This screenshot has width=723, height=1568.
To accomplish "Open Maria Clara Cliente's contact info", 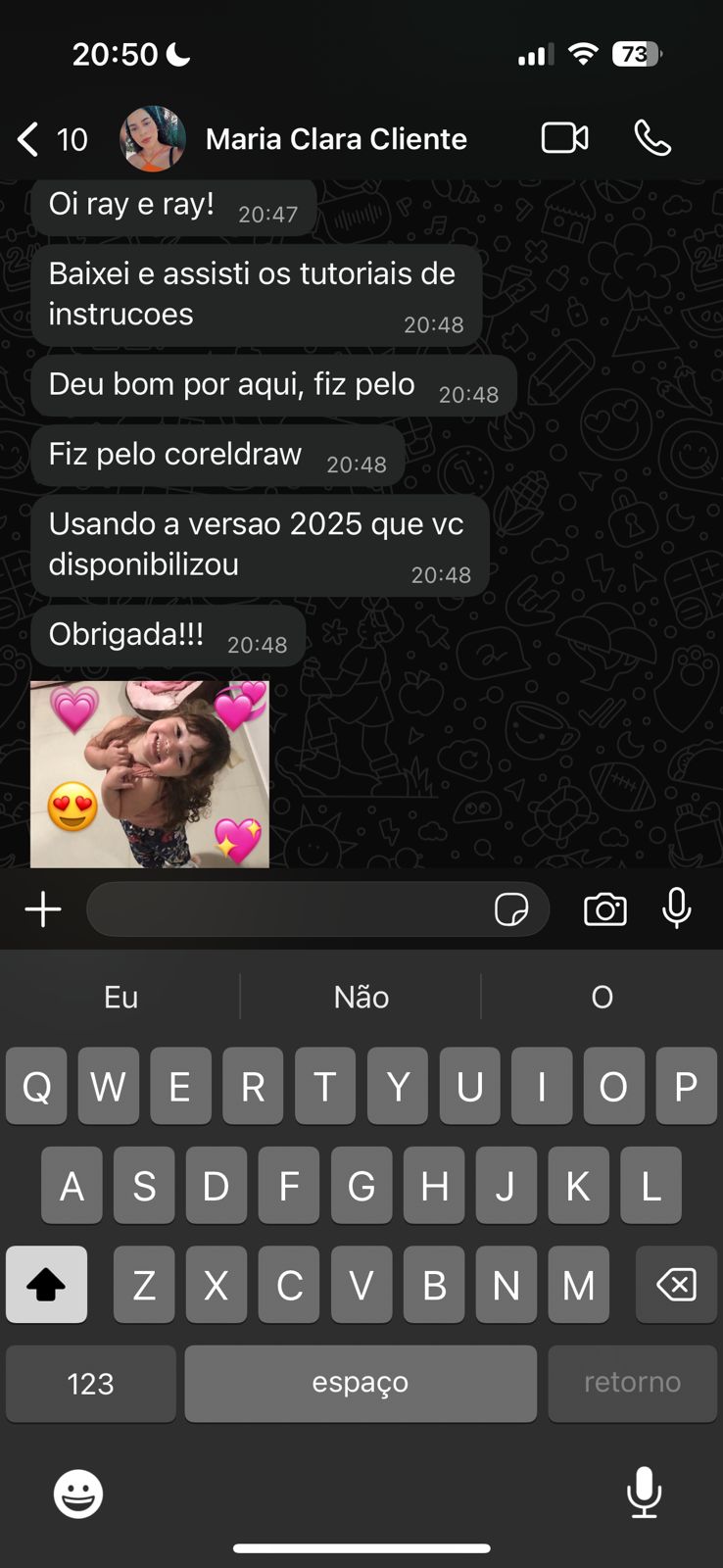I will [335, 139].
